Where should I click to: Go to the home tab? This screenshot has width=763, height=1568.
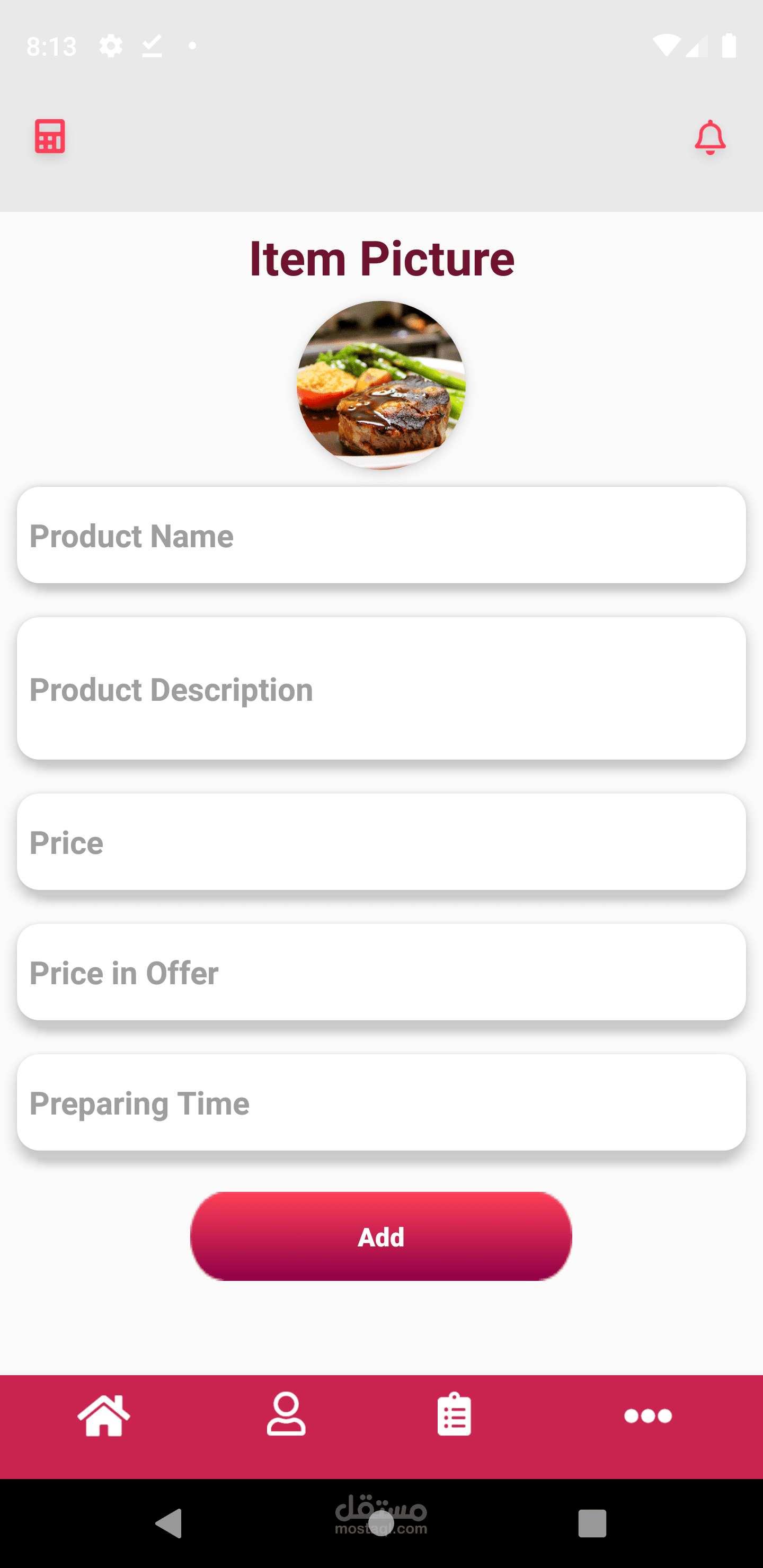(104, 1415)
